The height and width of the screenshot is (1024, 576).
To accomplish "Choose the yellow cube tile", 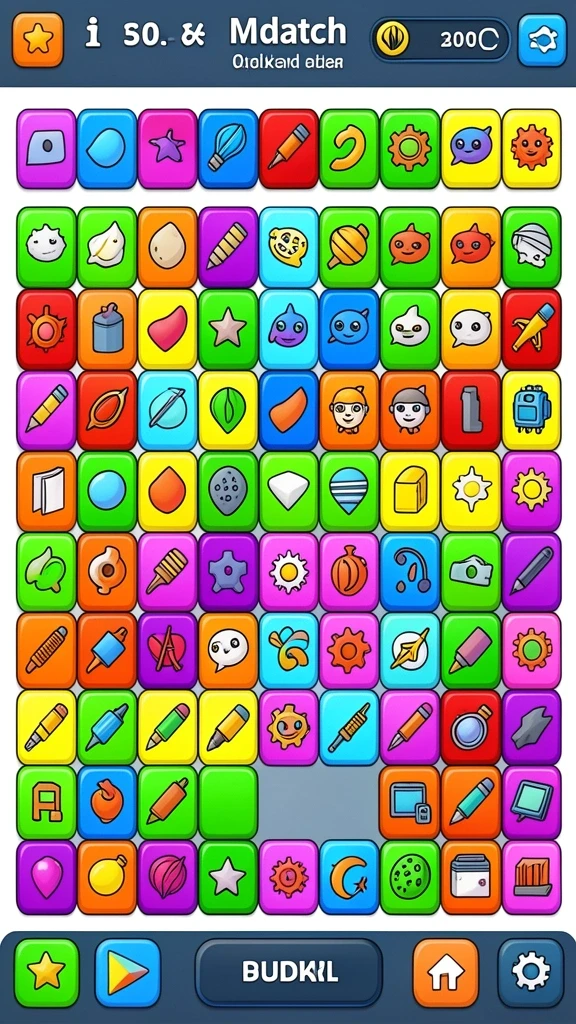I will point(409,490).
